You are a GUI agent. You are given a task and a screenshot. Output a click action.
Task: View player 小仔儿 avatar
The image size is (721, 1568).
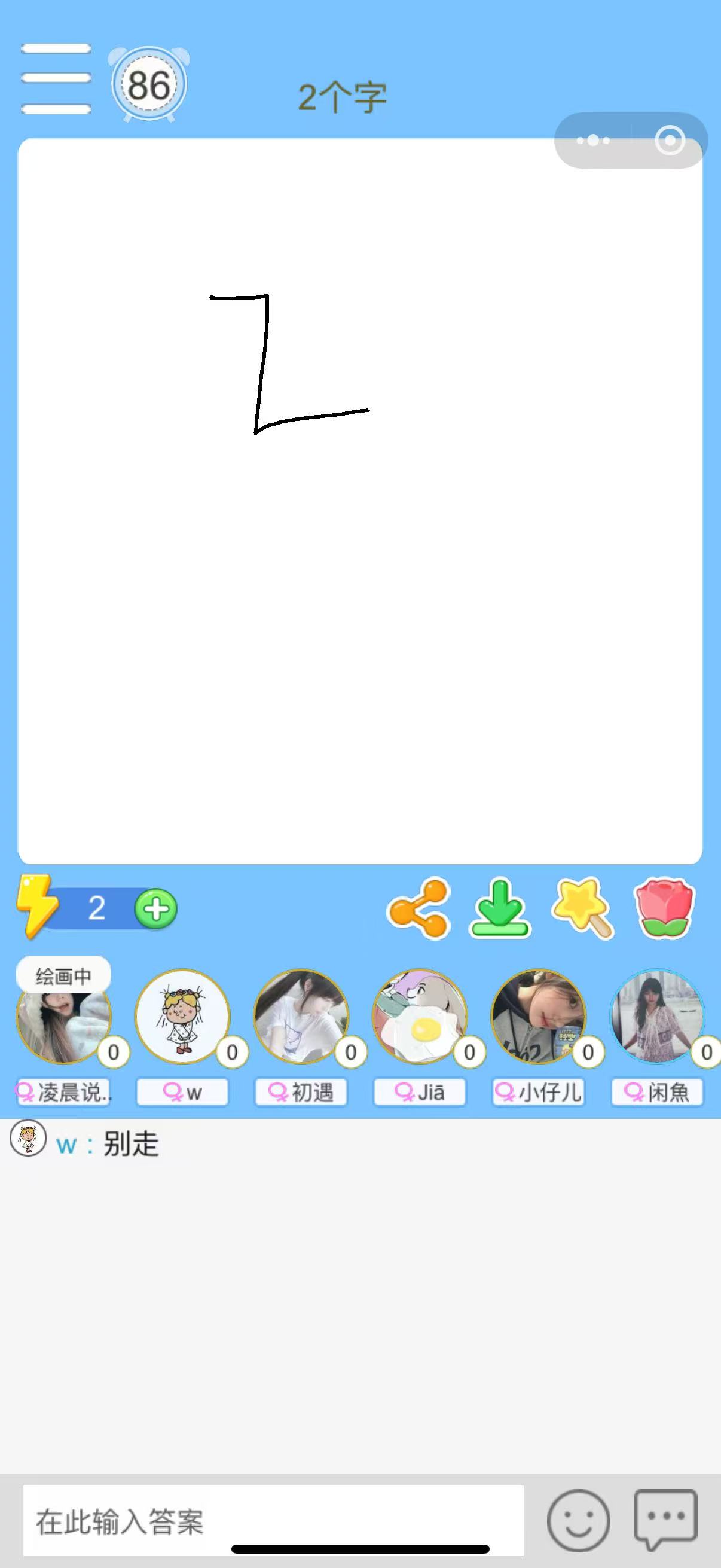click(538, 1017)
